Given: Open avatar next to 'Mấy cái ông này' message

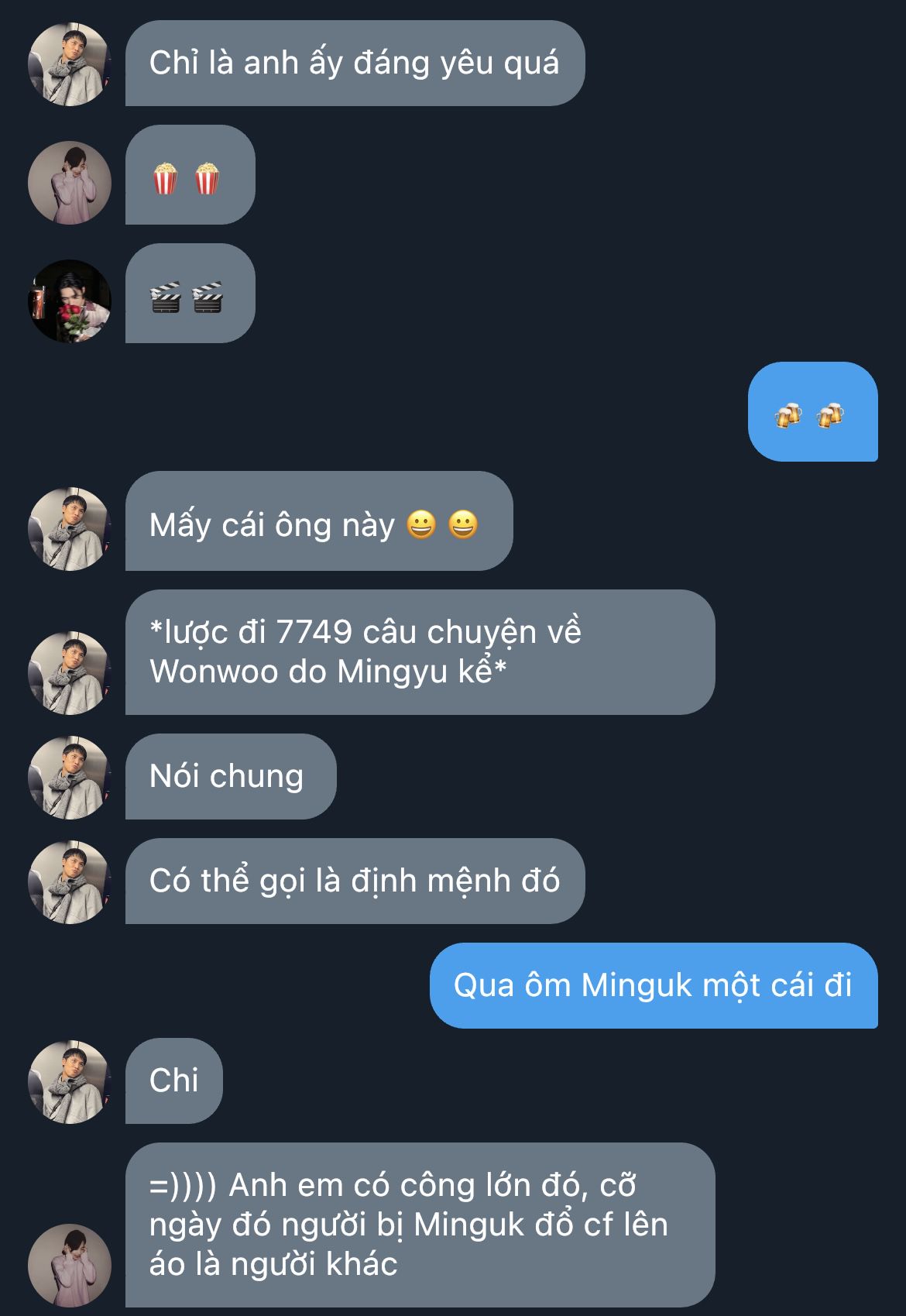Looking at the screenshot, I should point(70,529).
